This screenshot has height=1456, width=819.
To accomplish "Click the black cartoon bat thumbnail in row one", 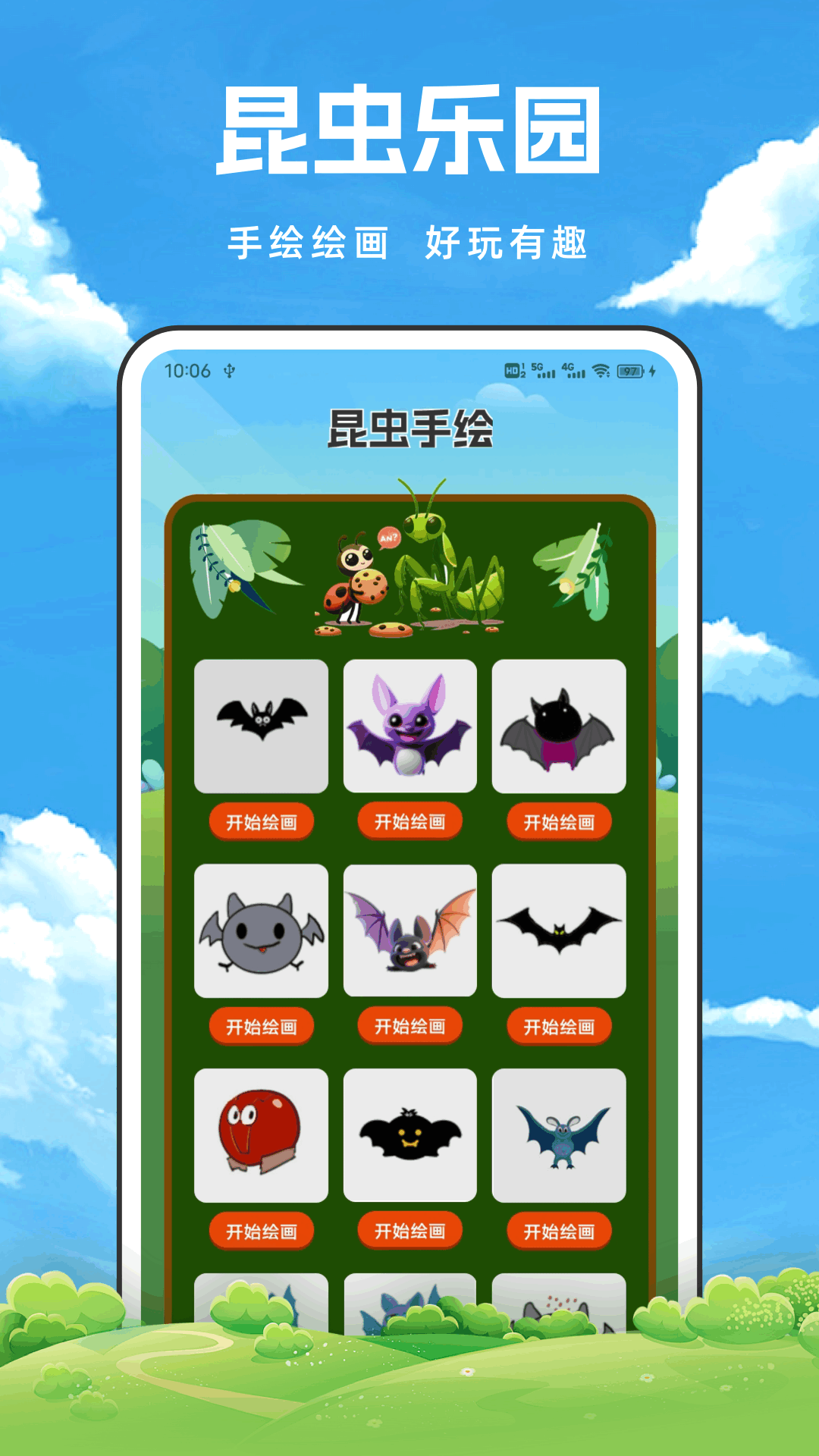I will pos(263,726).
